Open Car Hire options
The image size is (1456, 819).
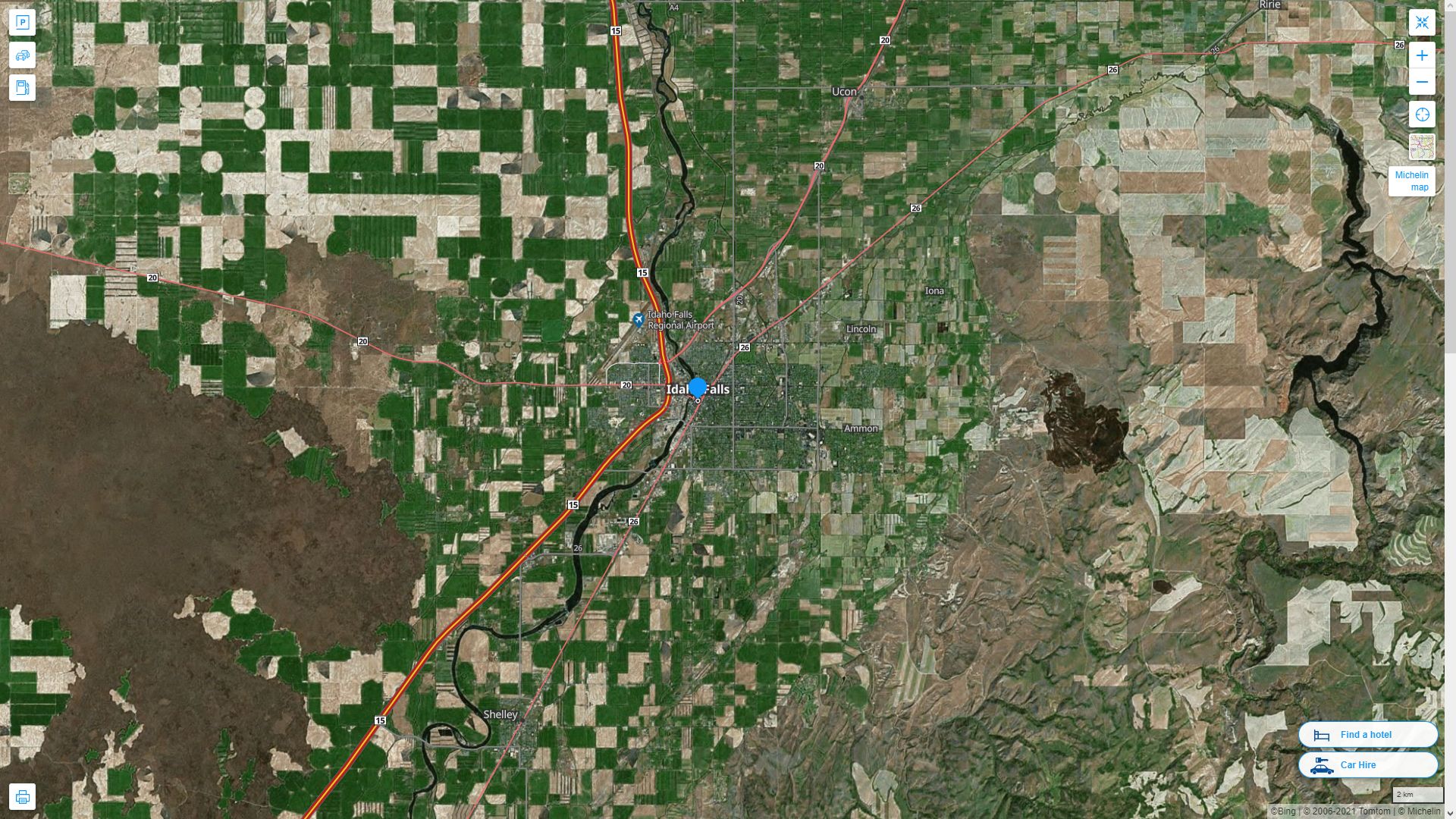[x=1367, y=764]
